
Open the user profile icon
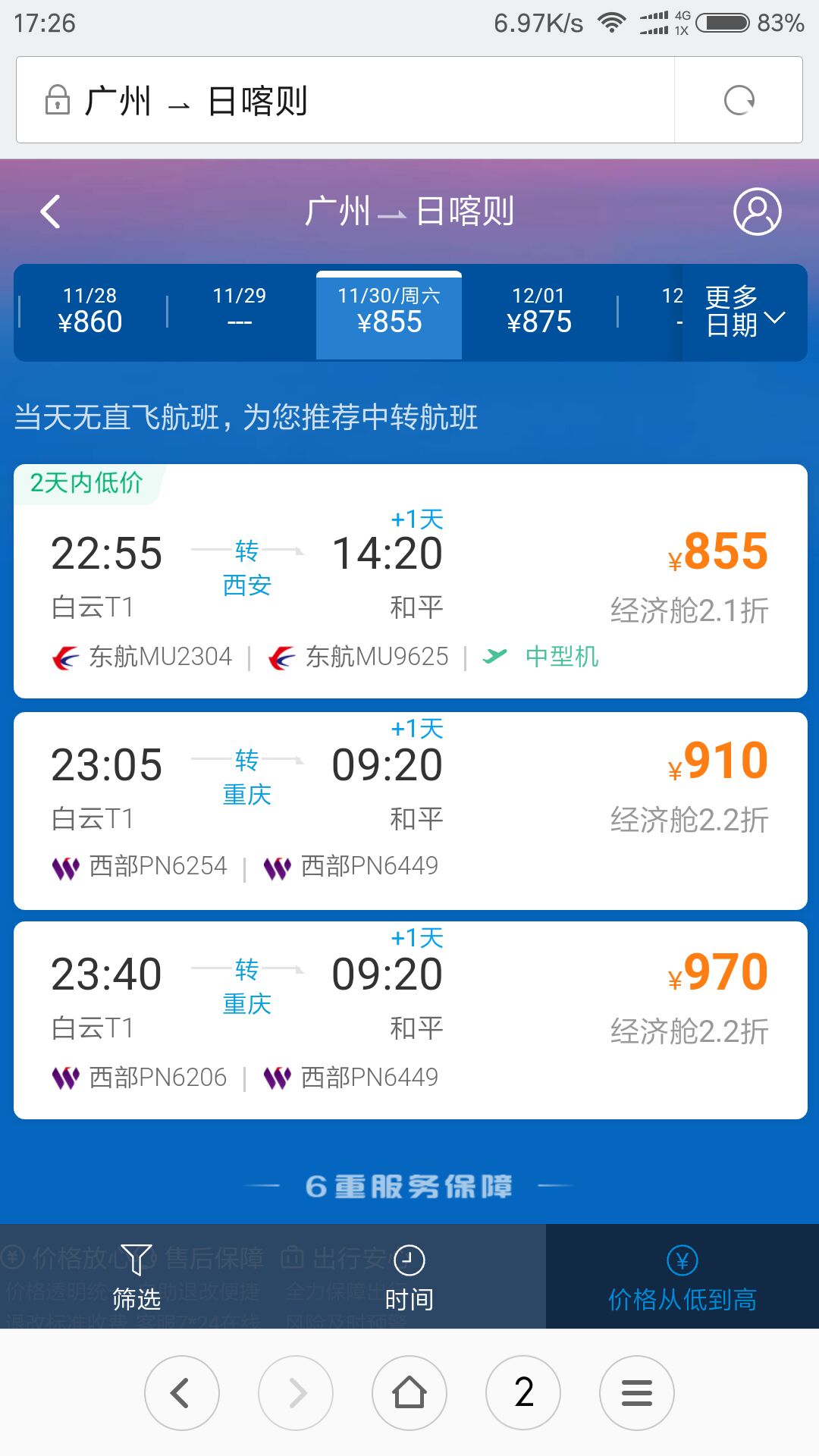757,212
